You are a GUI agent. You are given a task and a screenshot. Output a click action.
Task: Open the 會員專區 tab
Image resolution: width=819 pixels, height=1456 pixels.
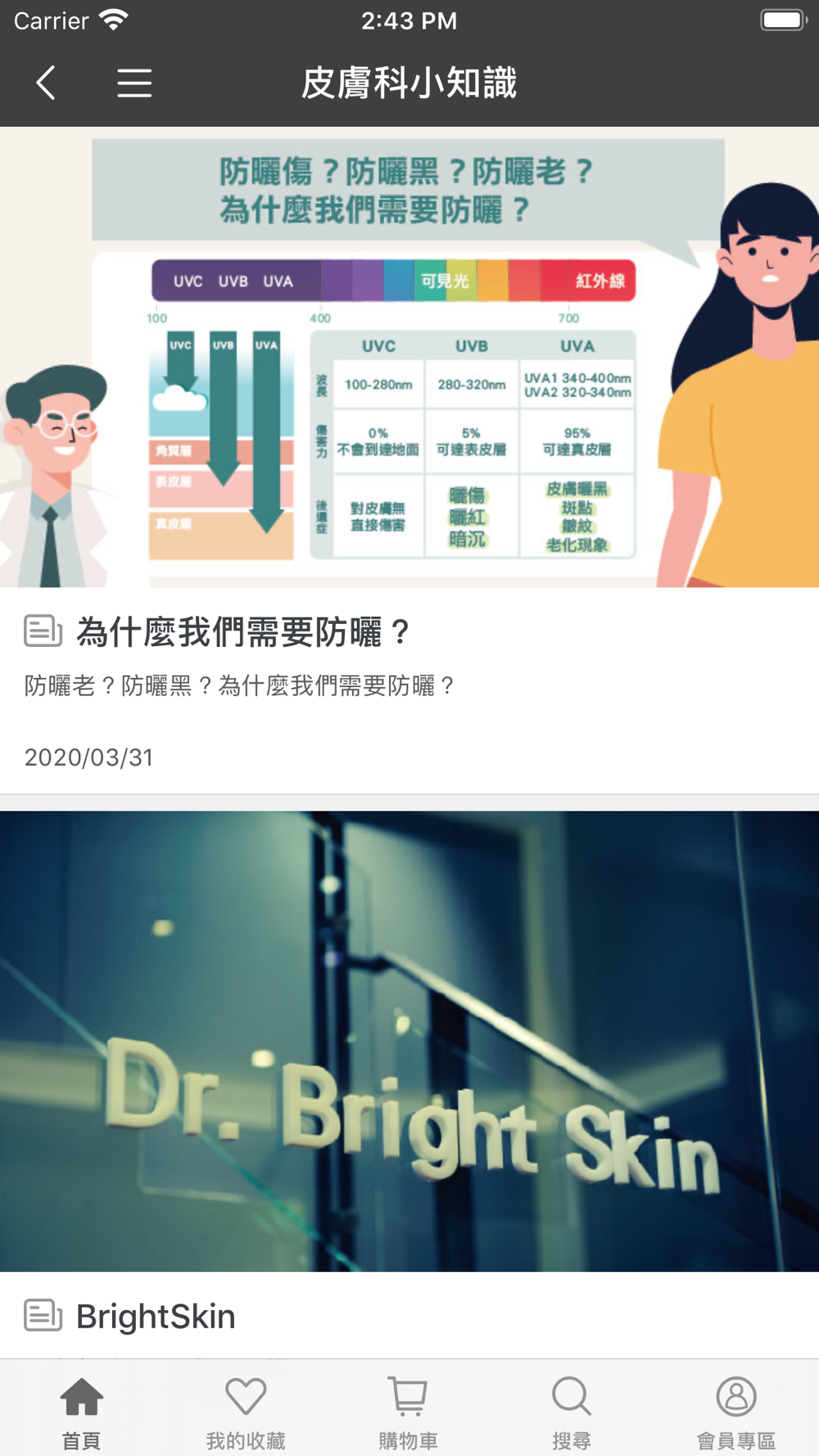tap(735, 1412)
